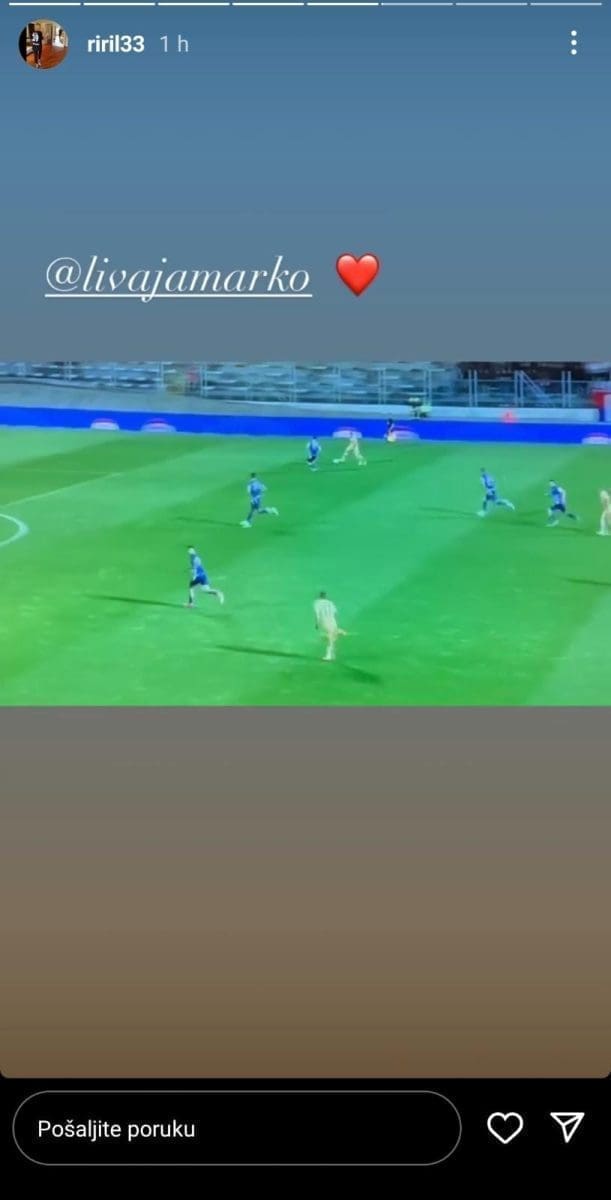Open the three-dot story options menu
Viewport: 611px width, 1200px height.
click(573, 42)
